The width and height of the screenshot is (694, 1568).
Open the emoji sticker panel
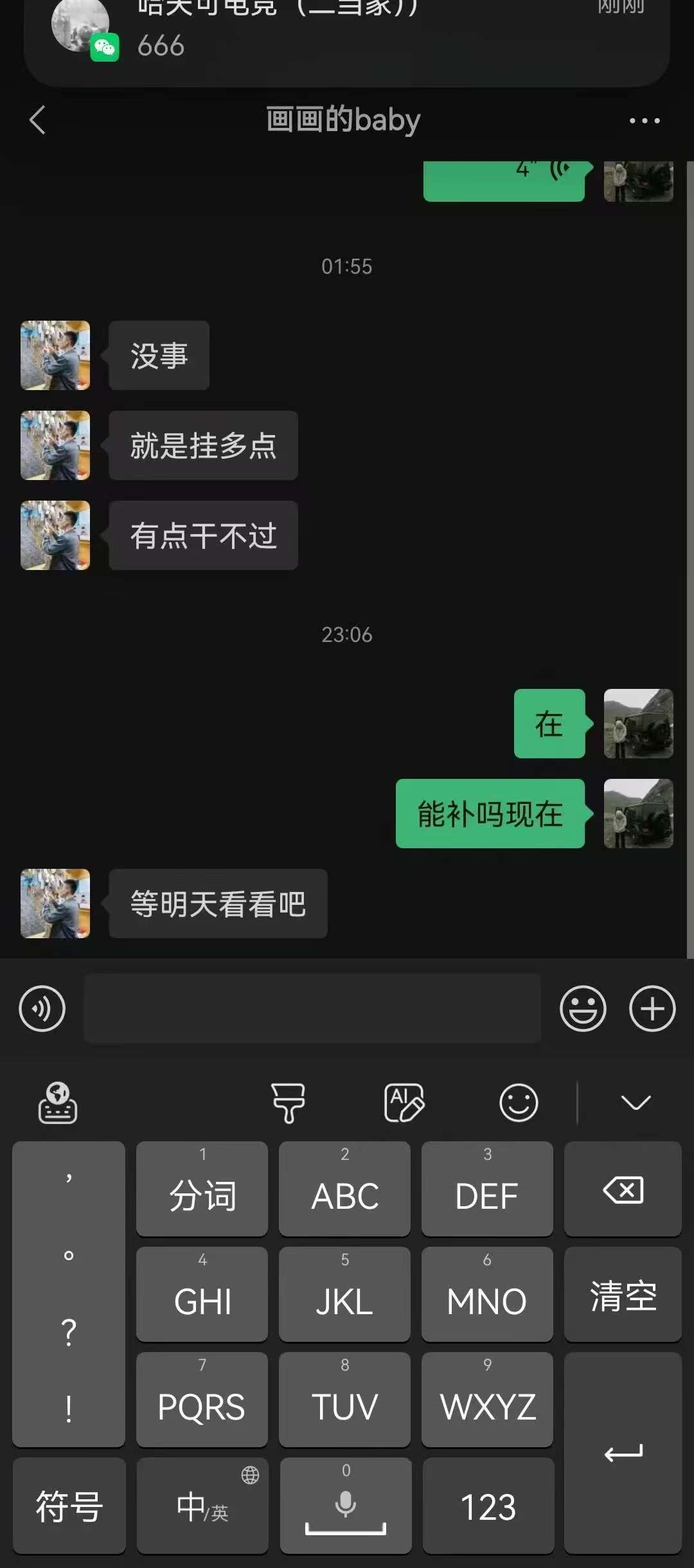[583, 1008]
